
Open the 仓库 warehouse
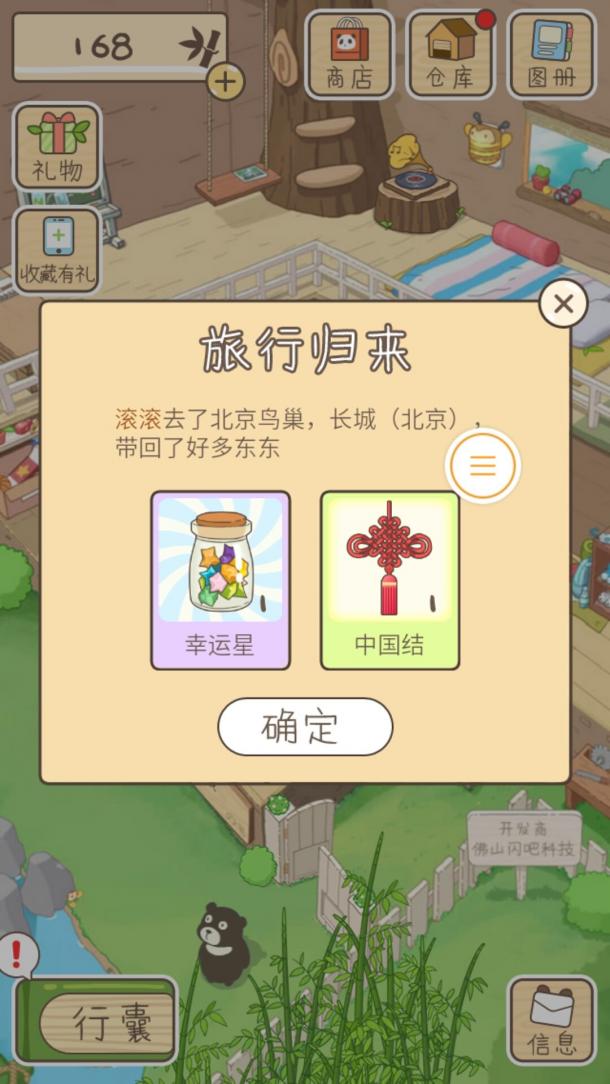pyautogui.click(x=450, y=55)
